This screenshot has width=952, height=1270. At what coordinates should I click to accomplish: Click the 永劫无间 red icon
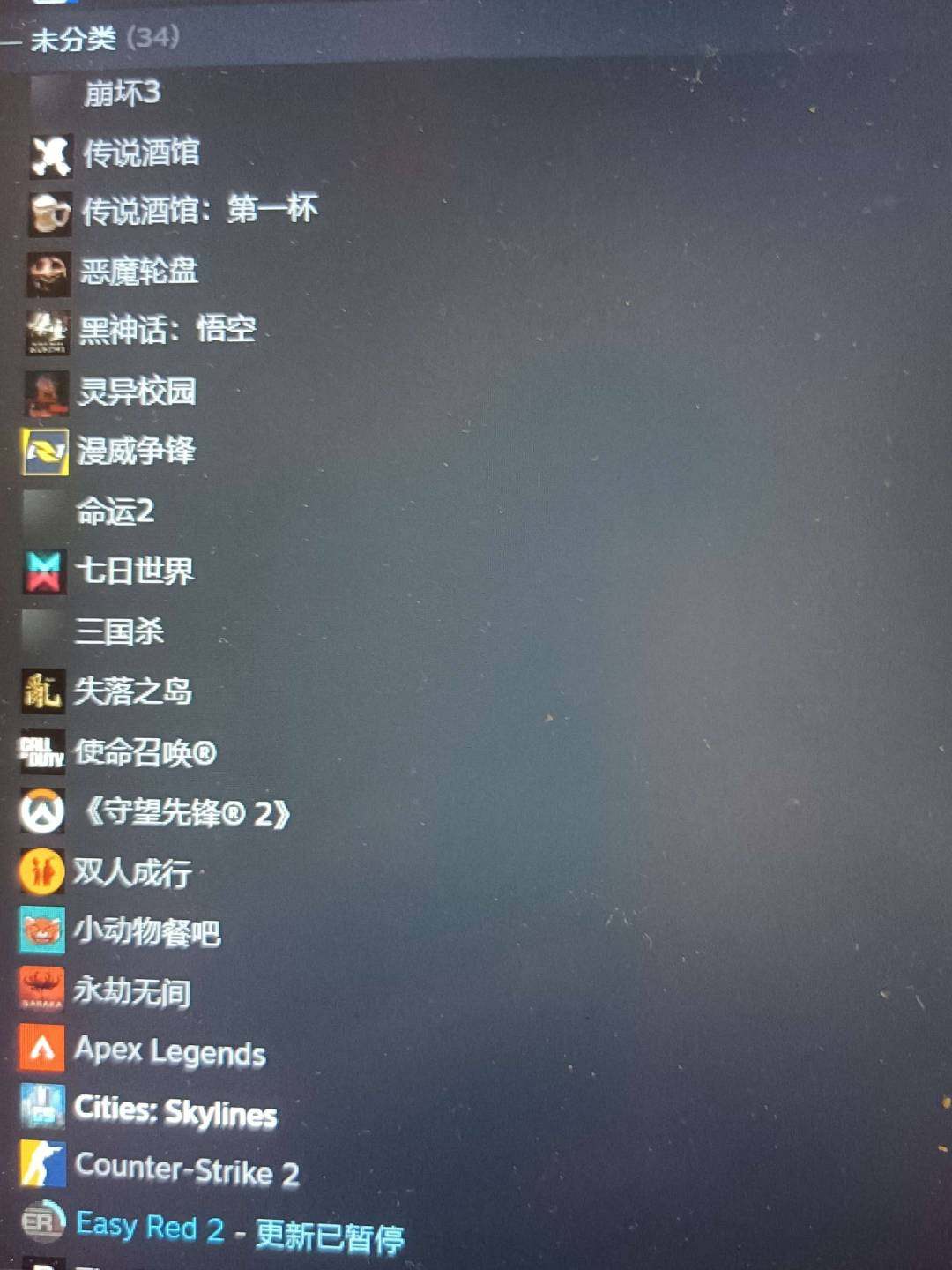[41, 991]
